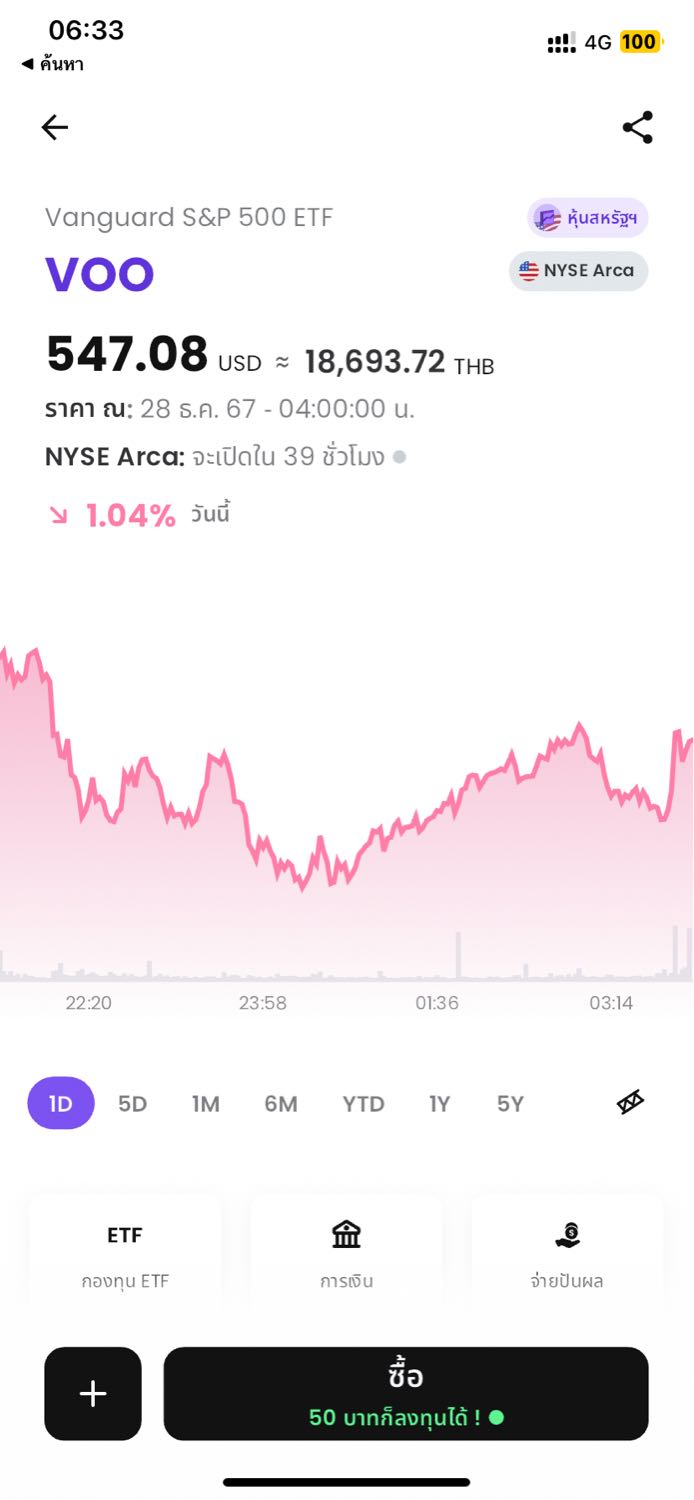This screenshot has height=1500, width=694.
Task: Switch chart to 1Y range
Action: point(440,1104)
